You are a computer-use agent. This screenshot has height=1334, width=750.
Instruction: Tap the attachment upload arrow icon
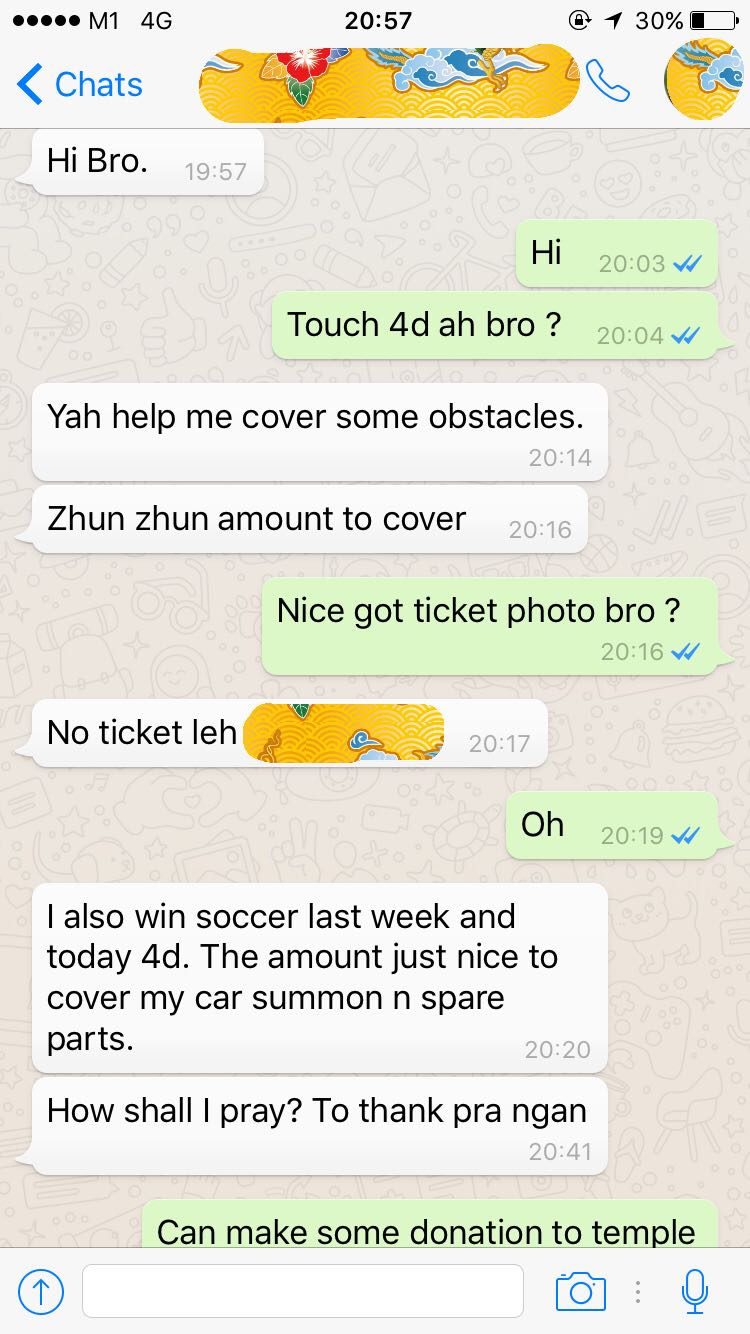pos(41,1291)
